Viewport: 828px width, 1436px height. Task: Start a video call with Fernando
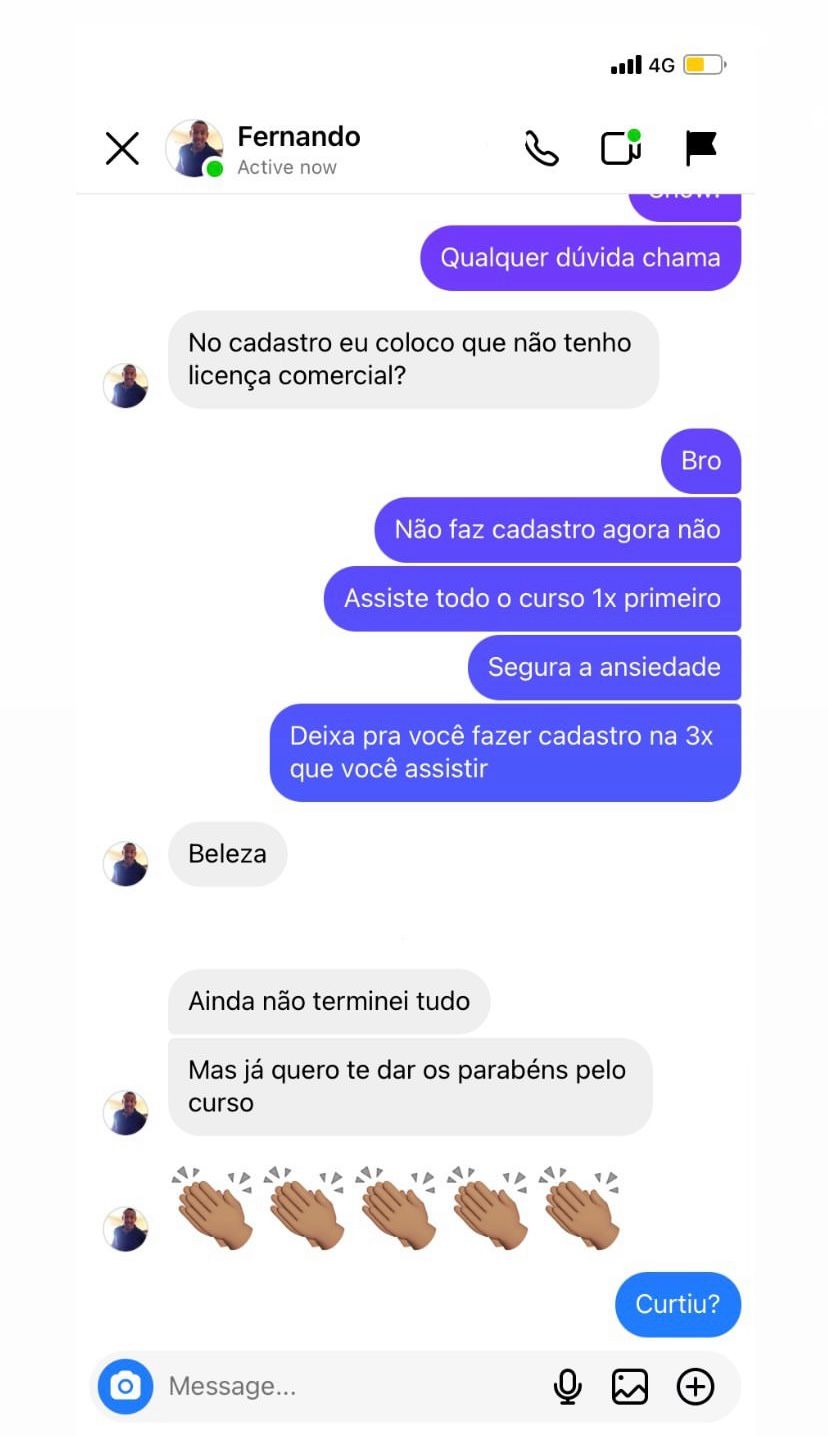click(x=620, y=148)
